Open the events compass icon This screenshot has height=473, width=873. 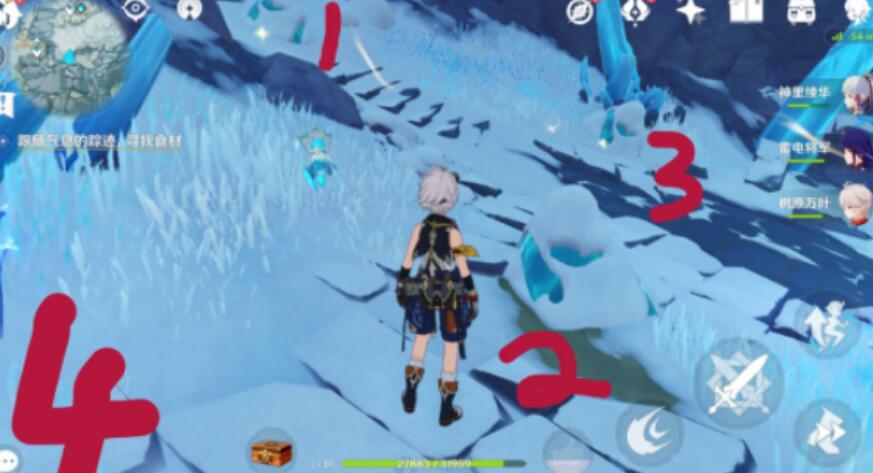coord(579,11)
